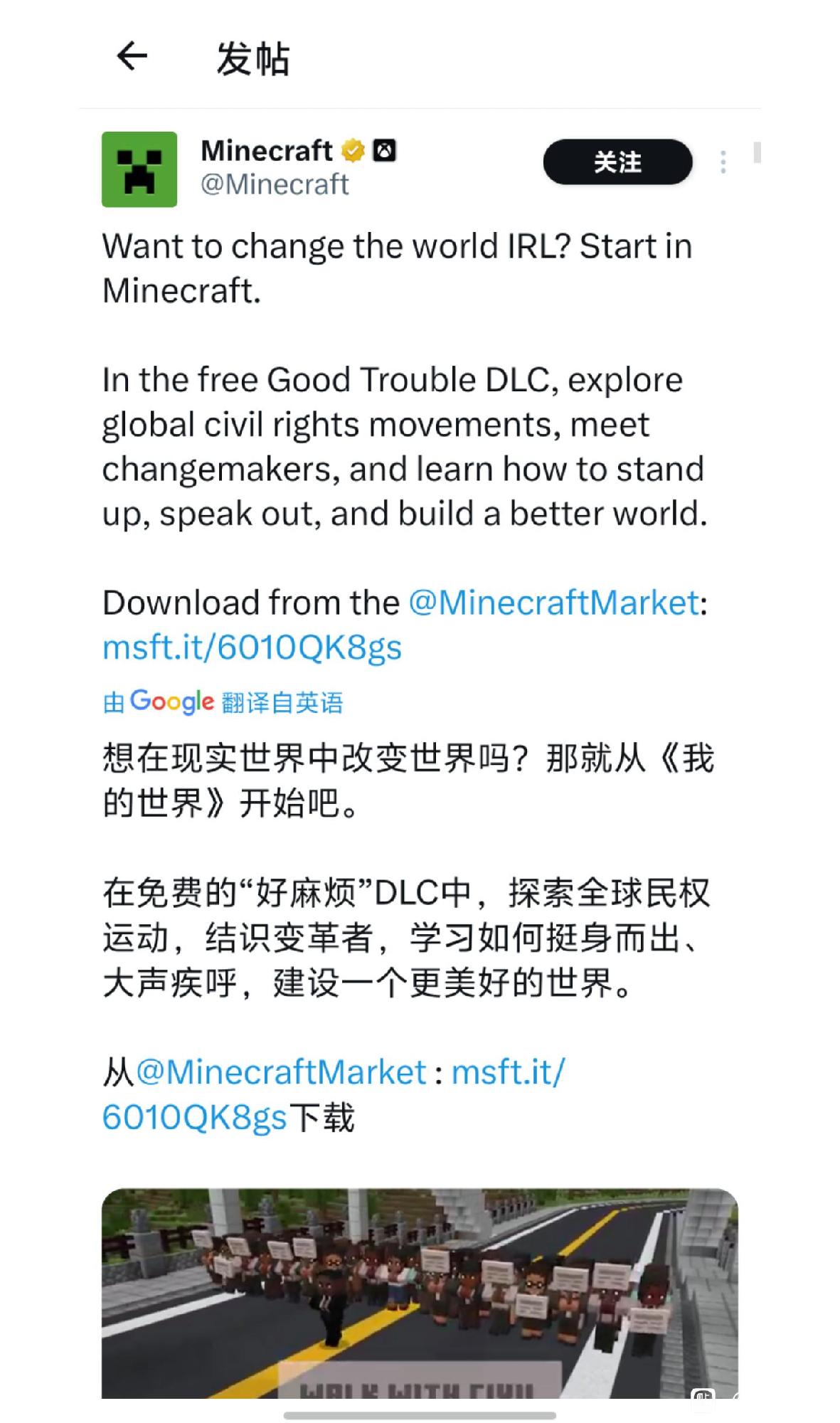840x1423 pixels.
Task: Open the Minecraft account name
Action: tap(266, 151)
